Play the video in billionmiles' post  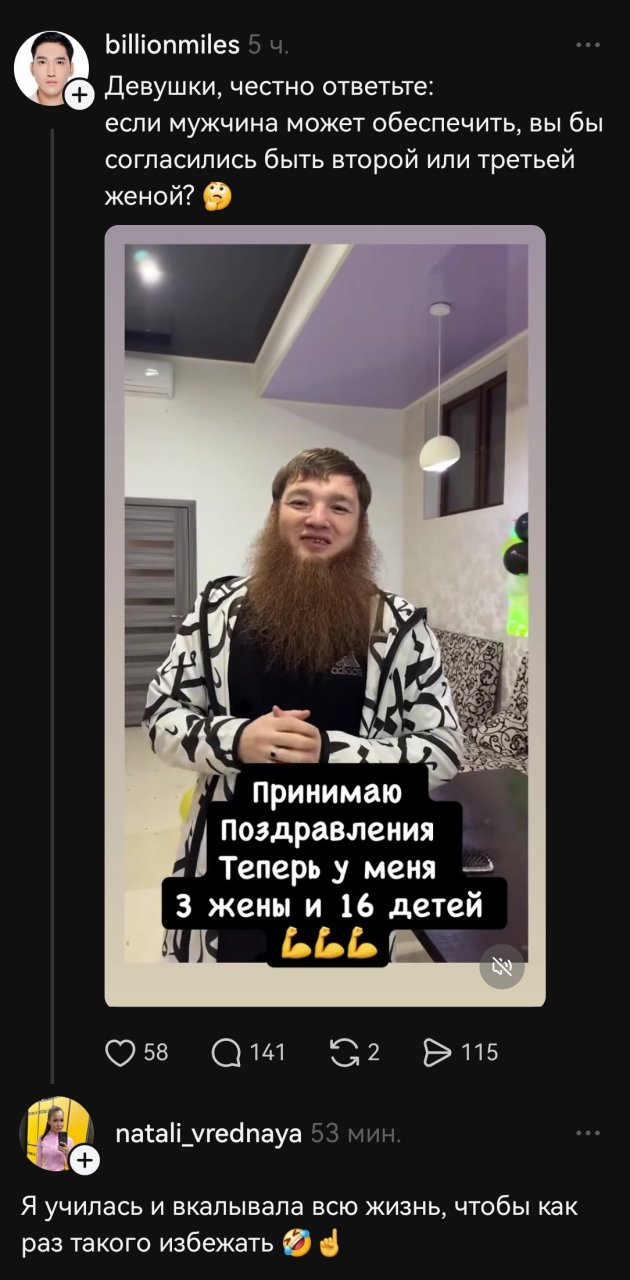pyautogui.click(x=325, y=600)
